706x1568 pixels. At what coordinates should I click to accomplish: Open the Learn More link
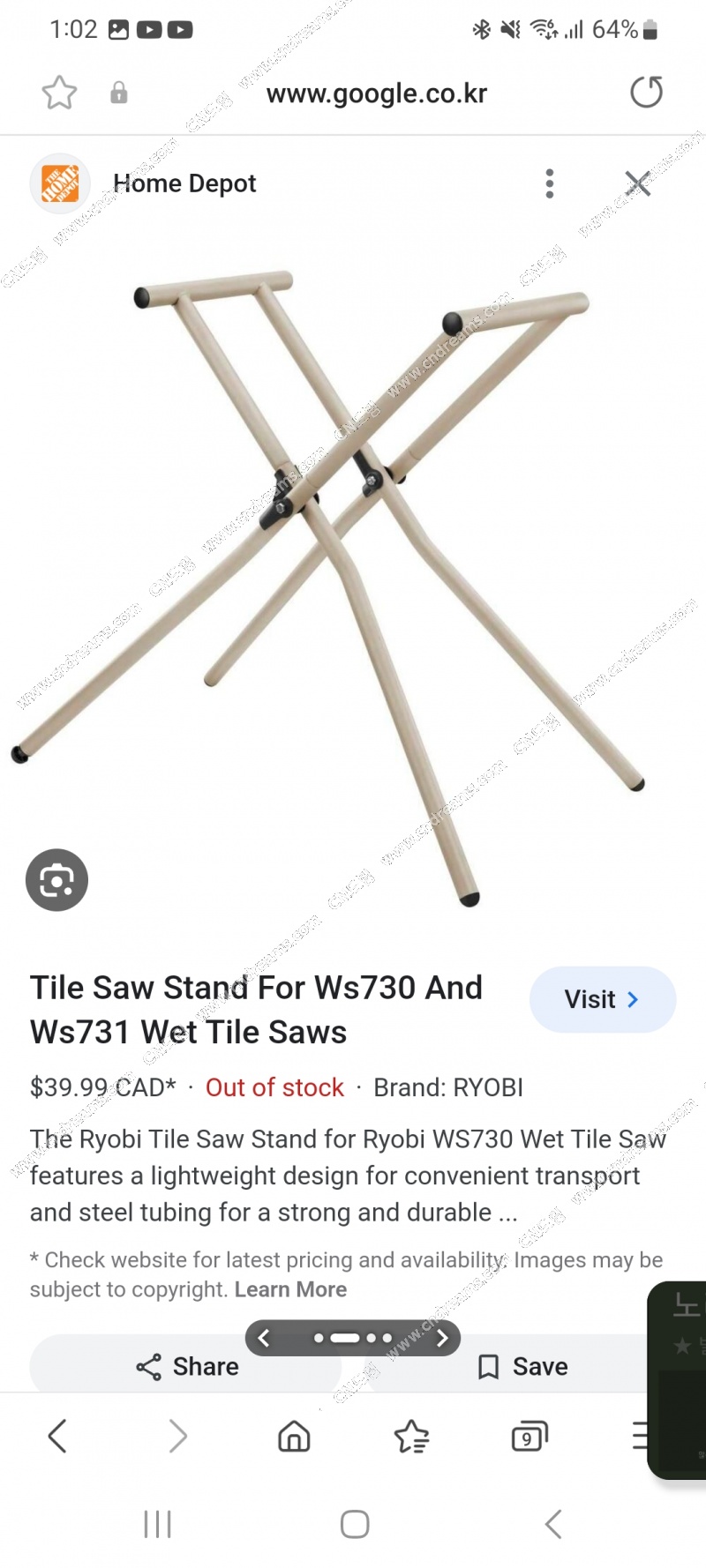pyautogui.click(x=290, y=1289)
